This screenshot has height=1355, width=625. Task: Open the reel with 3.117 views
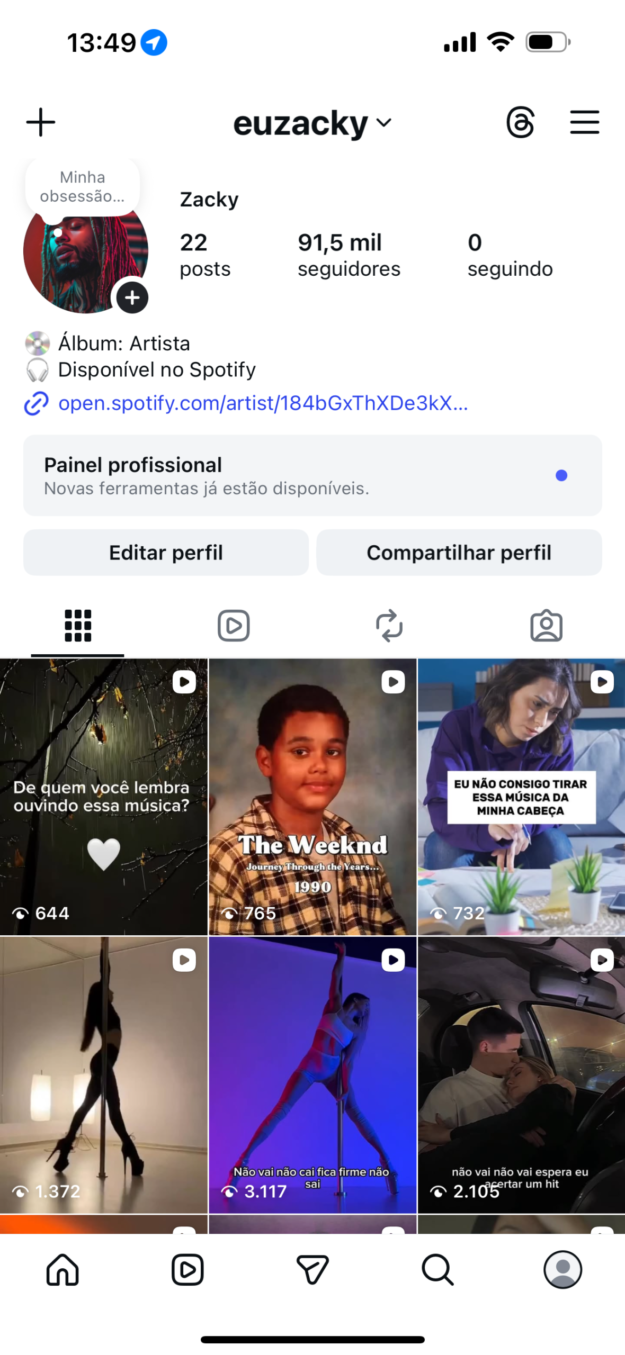(312, 1075)
